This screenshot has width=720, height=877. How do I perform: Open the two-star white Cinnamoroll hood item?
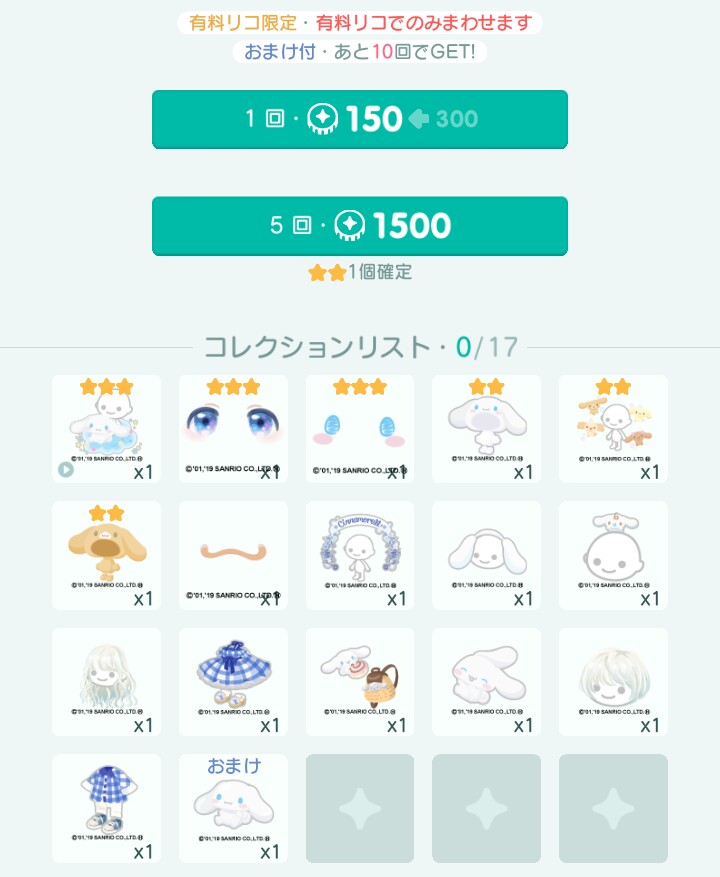click(486, 429)
